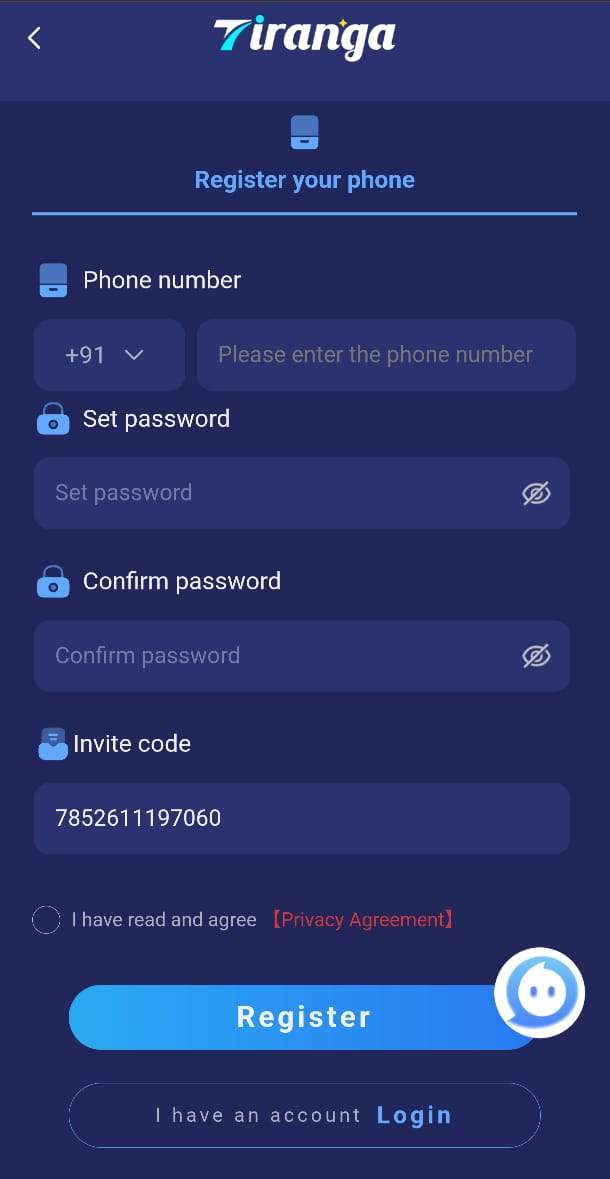Viewport: 610px width, 1179px height.
Task: Expand the +91 country code dropdown
Action: click(109, 355)
